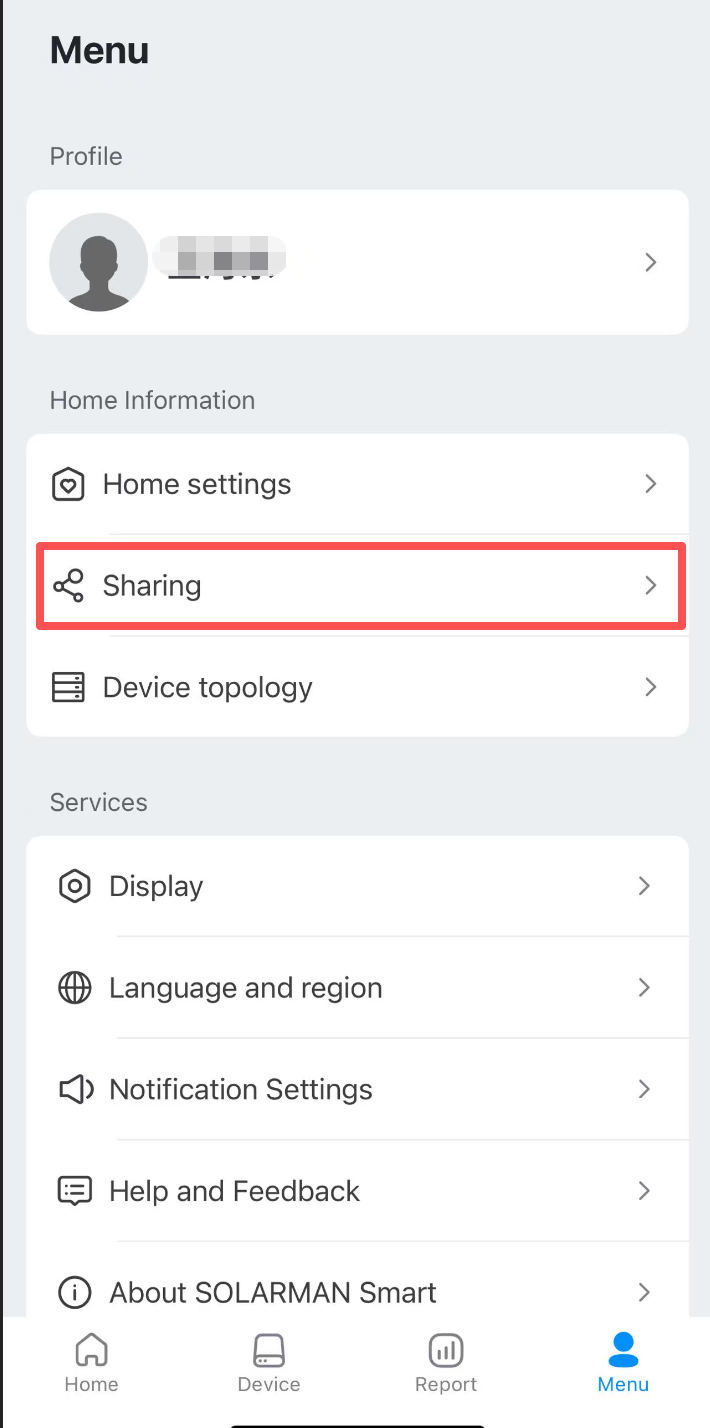The height and width of the screenshot is (1428, 710).
Task: Open Display settings
Action: [357, 886]
